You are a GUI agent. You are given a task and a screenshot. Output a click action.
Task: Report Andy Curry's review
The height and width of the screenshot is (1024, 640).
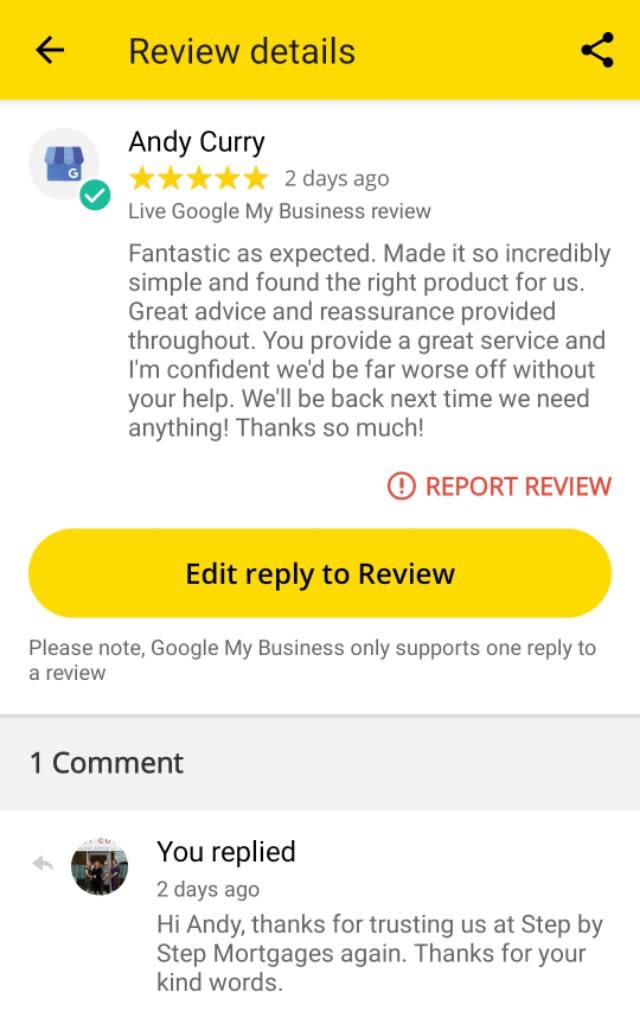[499, 487]
